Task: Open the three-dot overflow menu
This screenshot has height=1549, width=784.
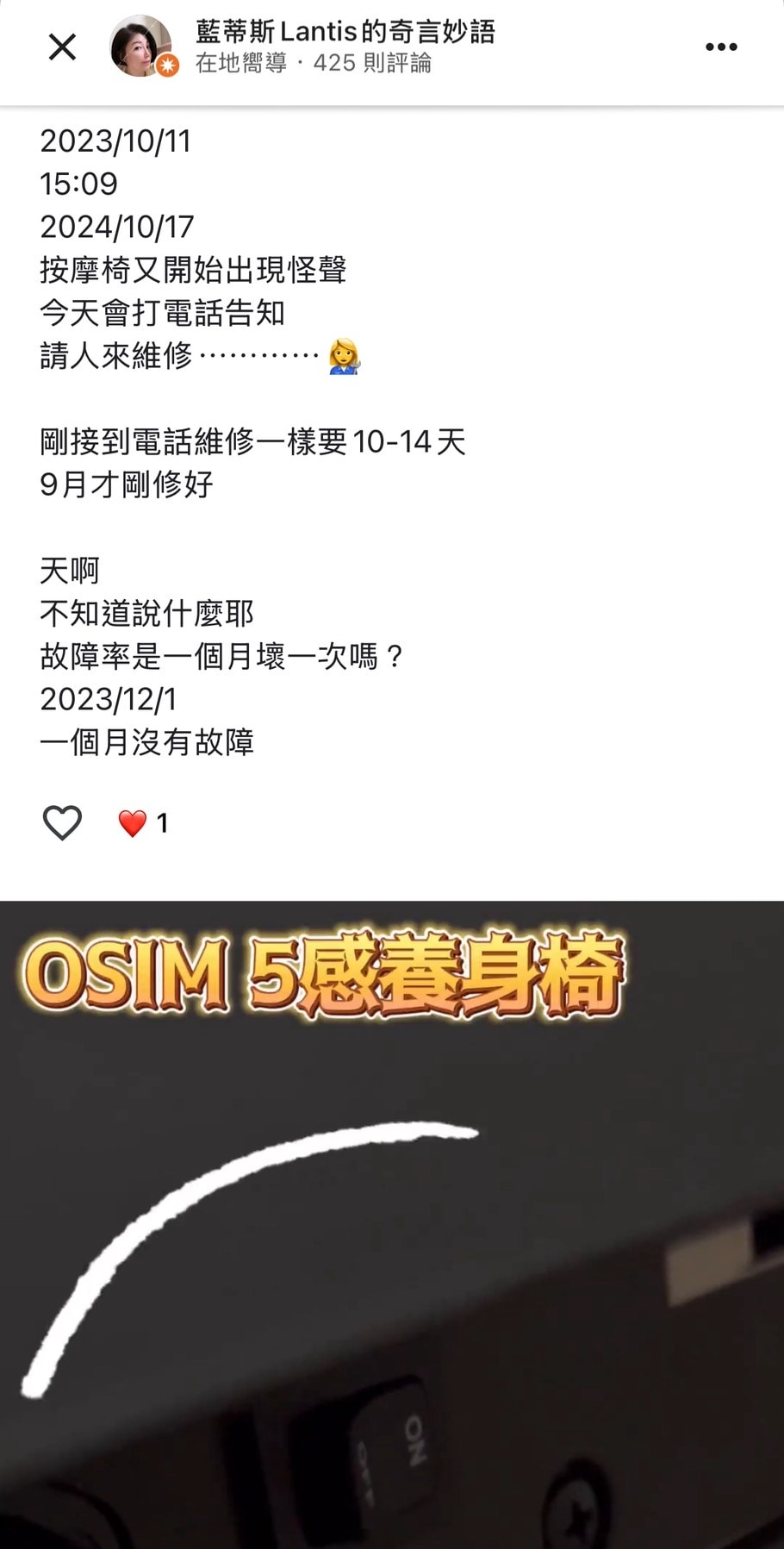Action: click(720, 47)
